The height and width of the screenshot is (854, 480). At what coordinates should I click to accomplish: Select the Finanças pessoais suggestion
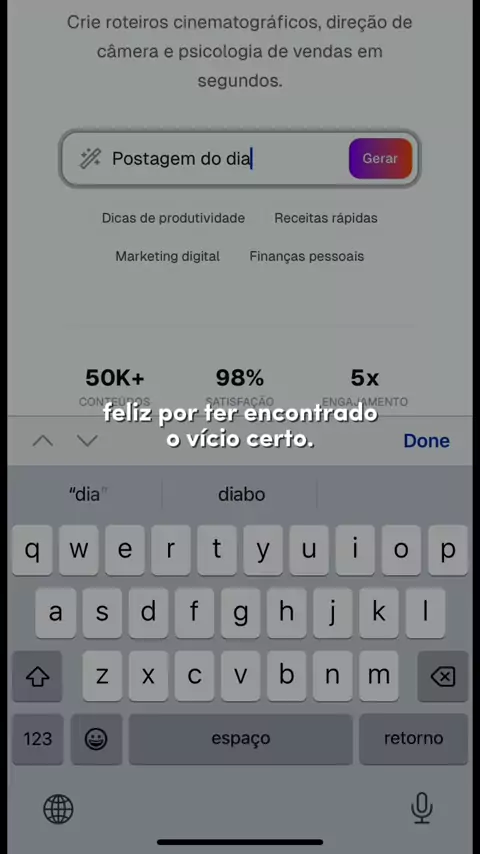pos(307,256)
